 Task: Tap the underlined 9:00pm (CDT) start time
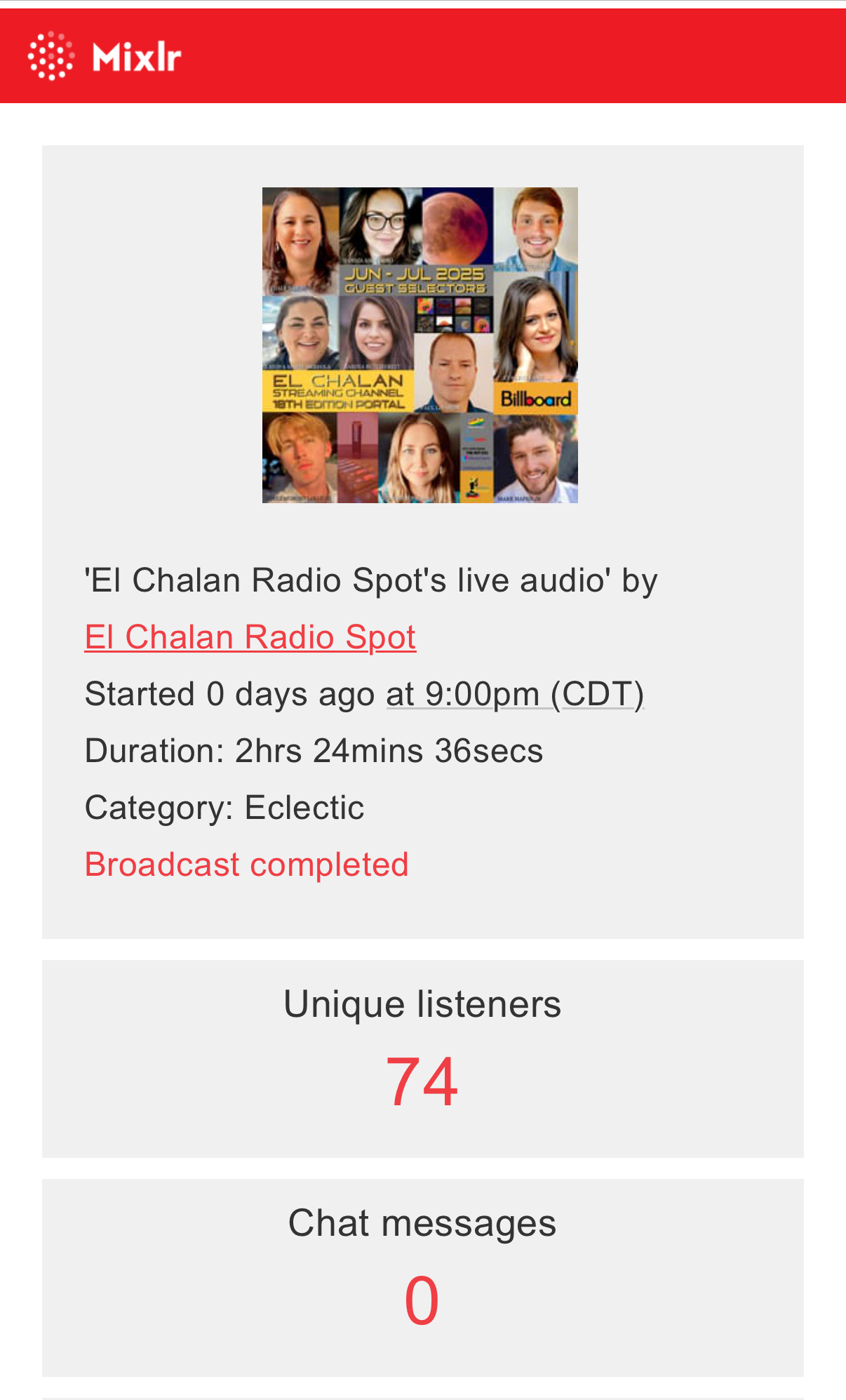pos(515,694)
